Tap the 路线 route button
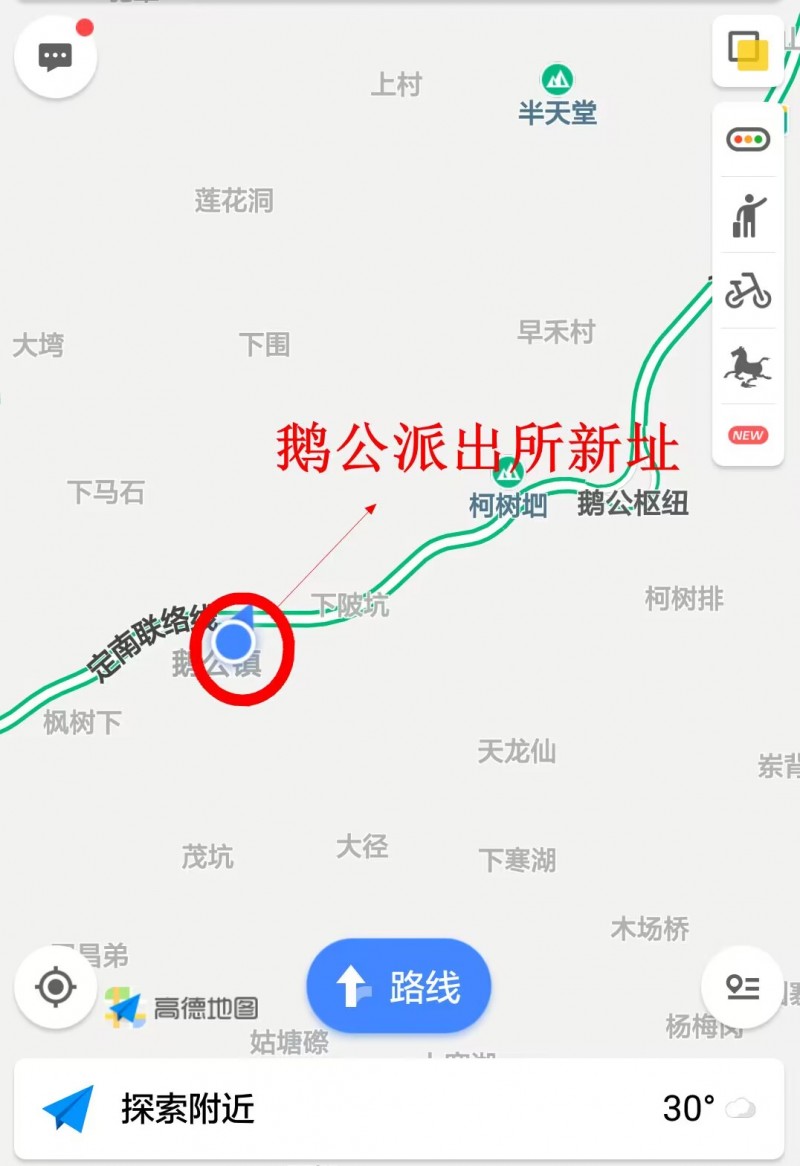800x1166 pixels. (x=398, y=987)
